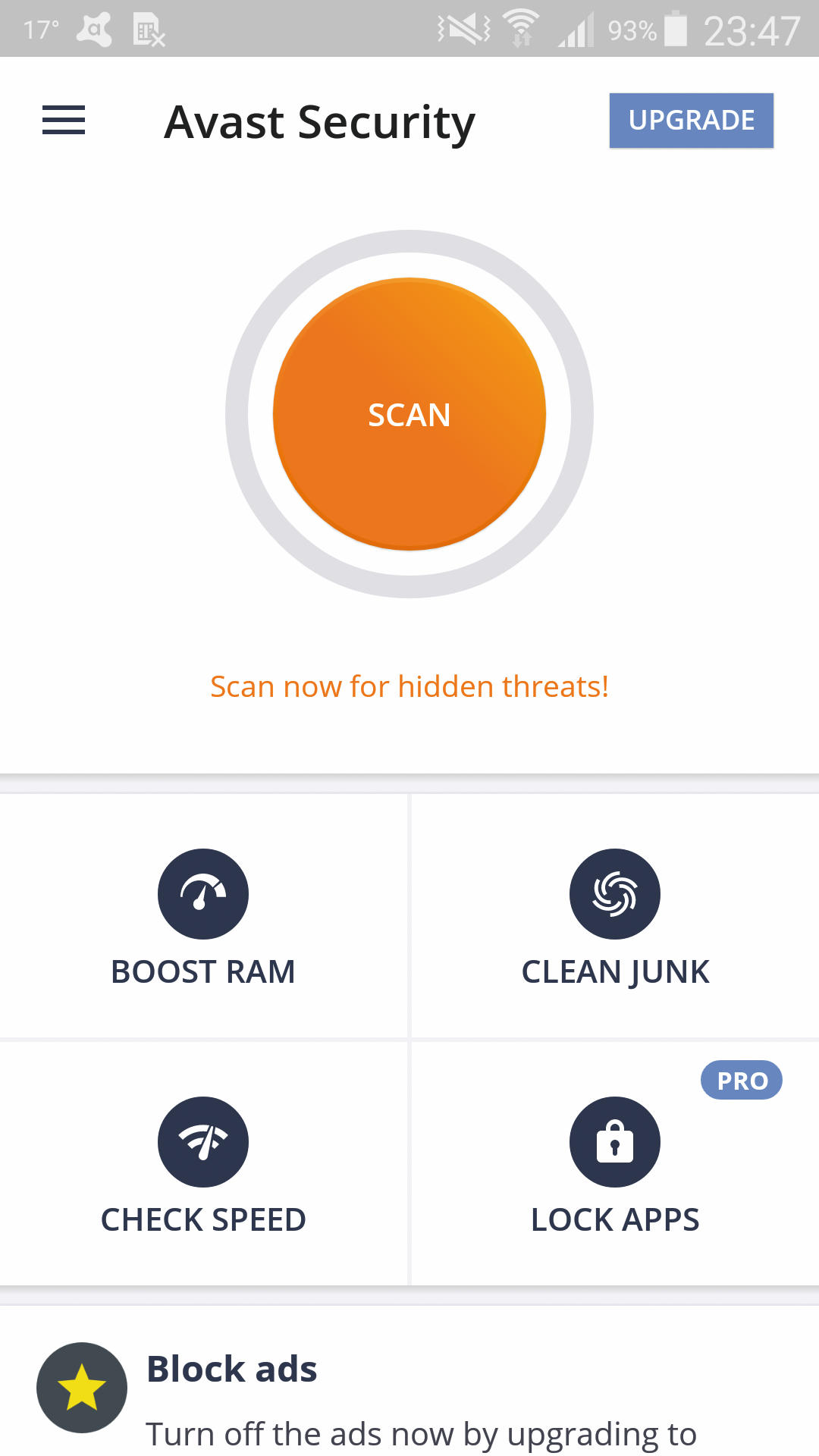Open Clean Junk
The image size is (819, 1456).
coord(615,918)
